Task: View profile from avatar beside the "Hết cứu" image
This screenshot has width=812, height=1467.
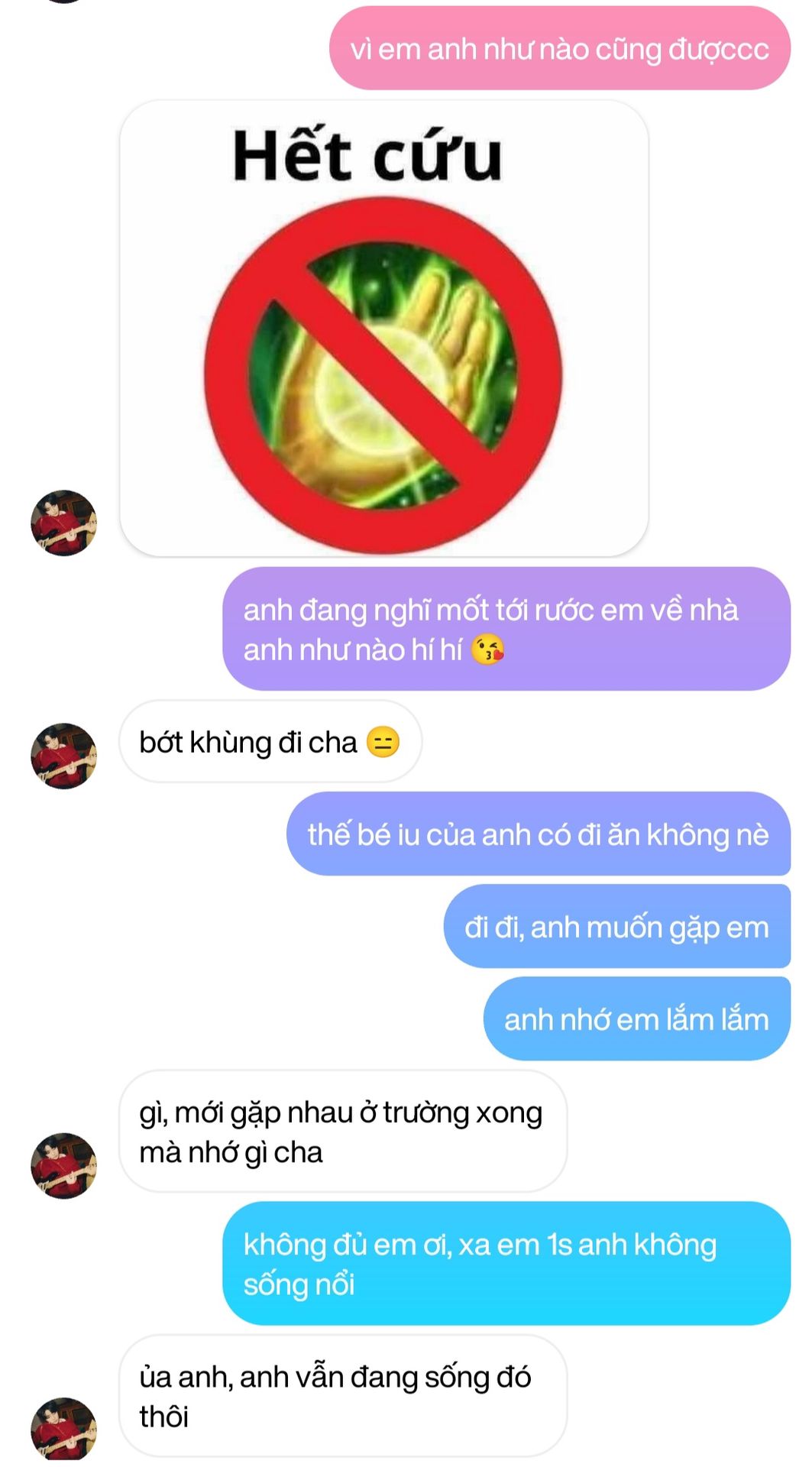Action: [63, 523]
